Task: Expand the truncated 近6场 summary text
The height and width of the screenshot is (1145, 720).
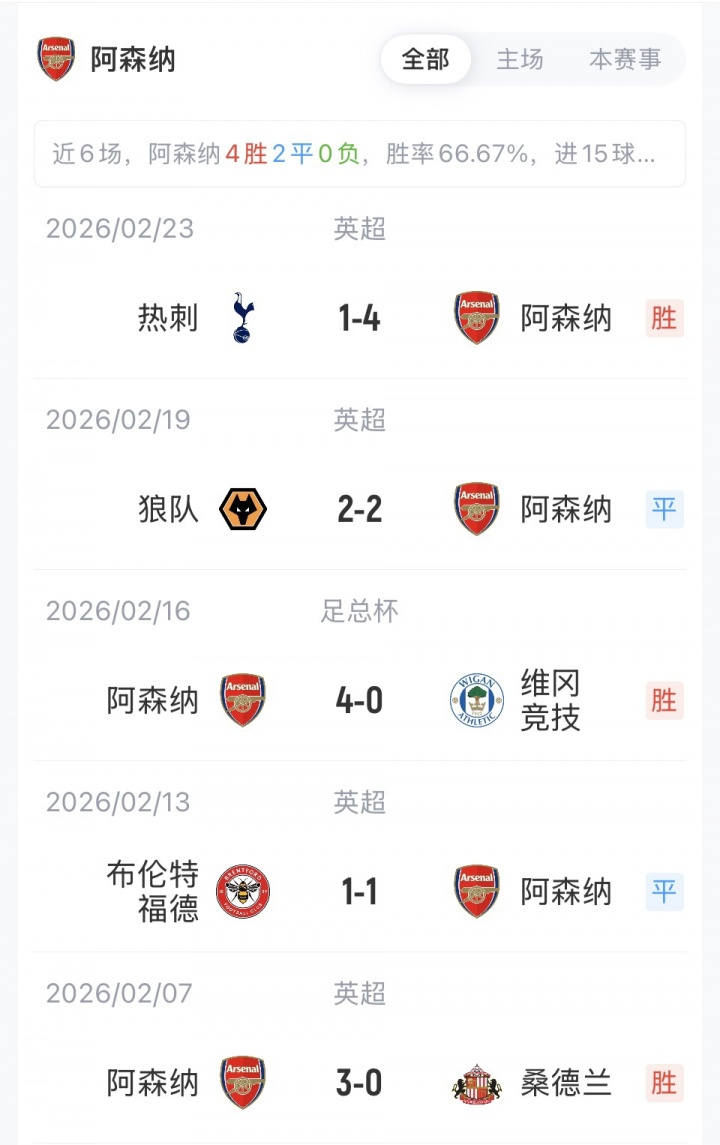Action: click(x=359, y=154)
